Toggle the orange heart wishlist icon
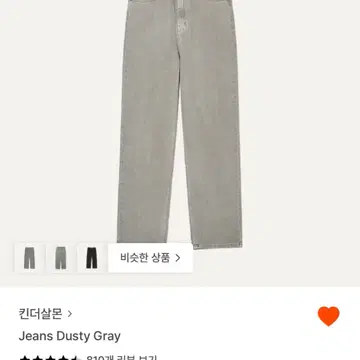The height and width of the screenshot is (360, 360). (x=328, y=316)
